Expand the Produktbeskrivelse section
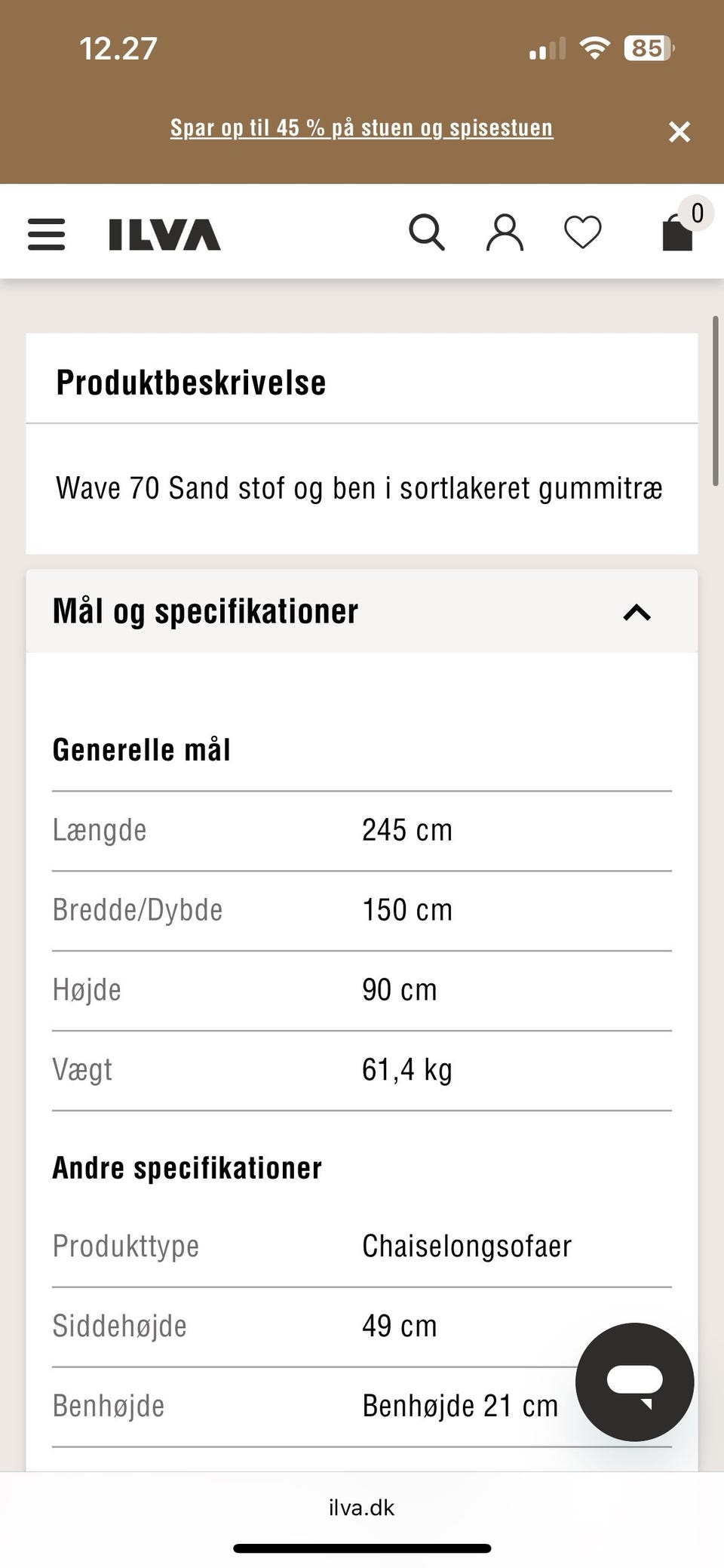The width and height of the screenshot is (724, 1568). point(189,381)
